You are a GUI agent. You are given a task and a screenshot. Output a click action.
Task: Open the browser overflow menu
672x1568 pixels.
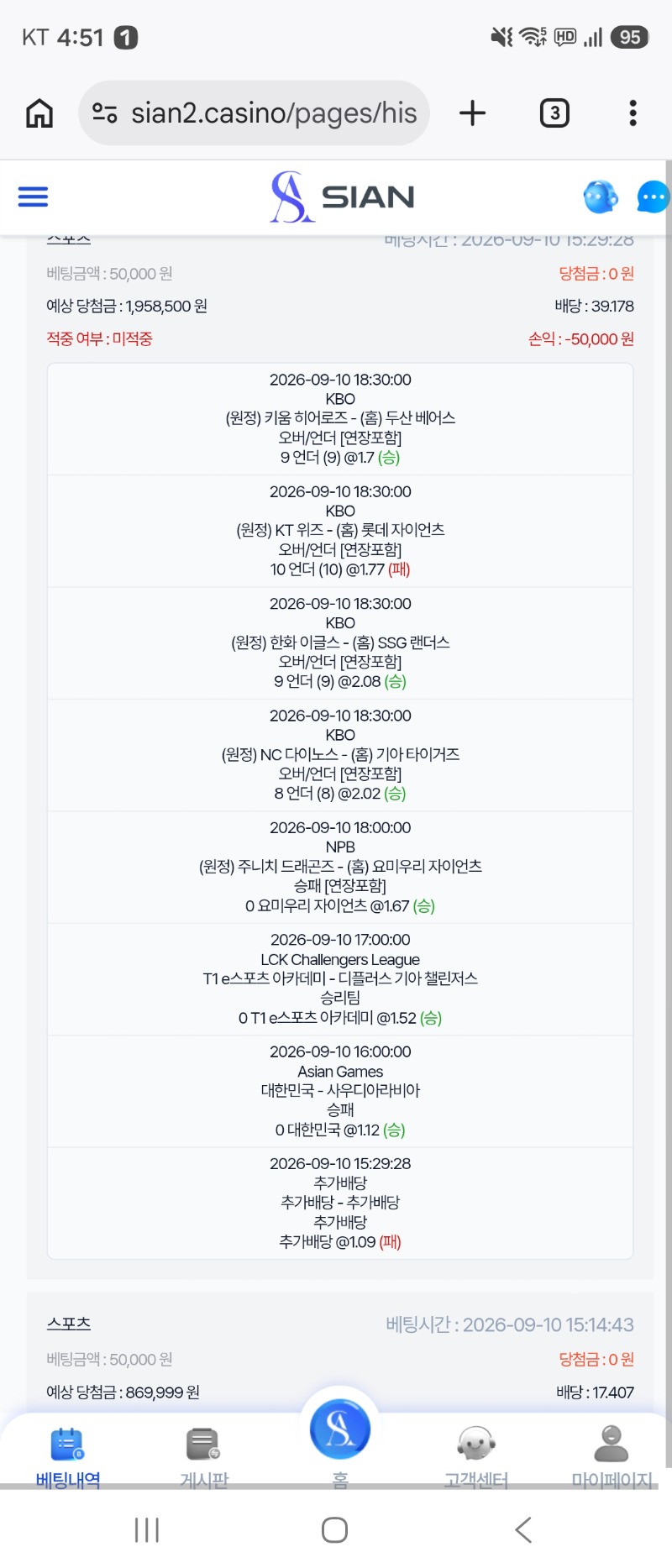click(x=633, y=113)
